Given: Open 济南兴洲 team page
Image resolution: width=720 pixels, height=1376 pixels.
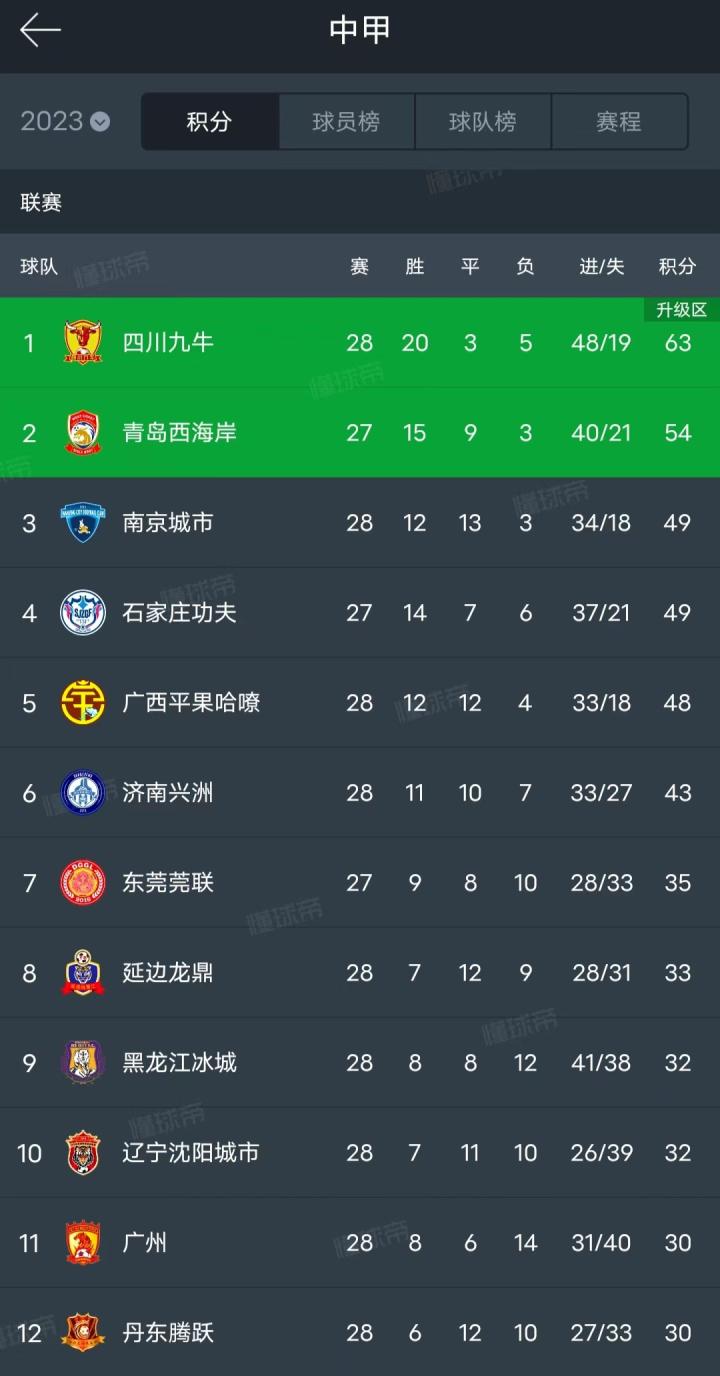Looking at the screenshot, I should (x=360, y=793).
